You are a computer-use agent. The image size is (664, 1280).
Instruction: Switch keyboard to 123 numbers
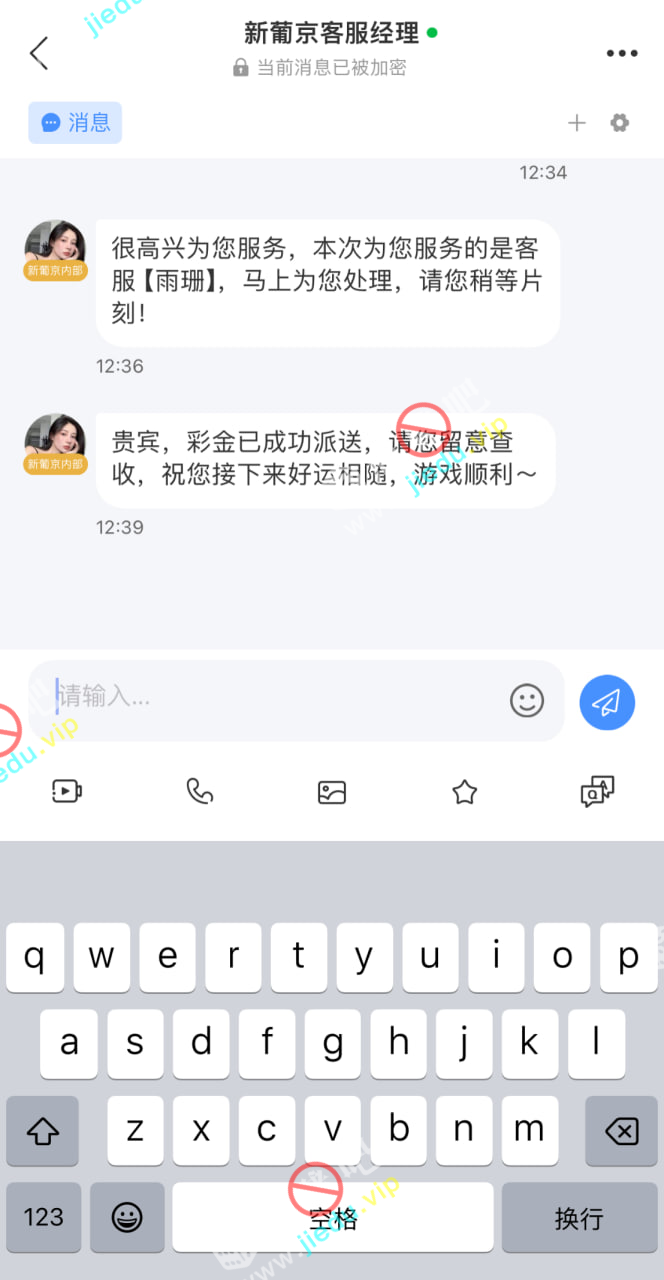click(43, 1217)
